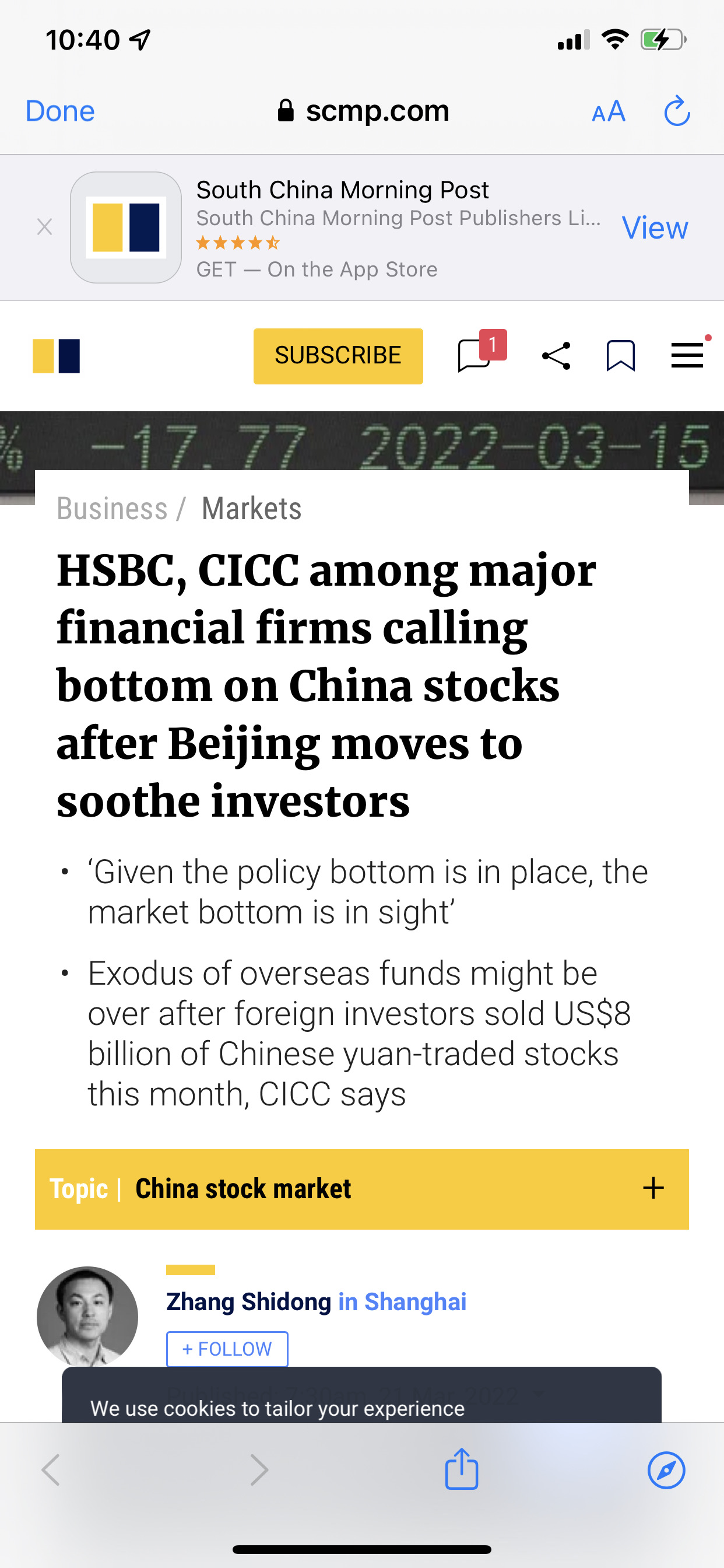Viewport: 724px width, 1568px height.
Task: Open this page in Safari
Action: 666,1469
